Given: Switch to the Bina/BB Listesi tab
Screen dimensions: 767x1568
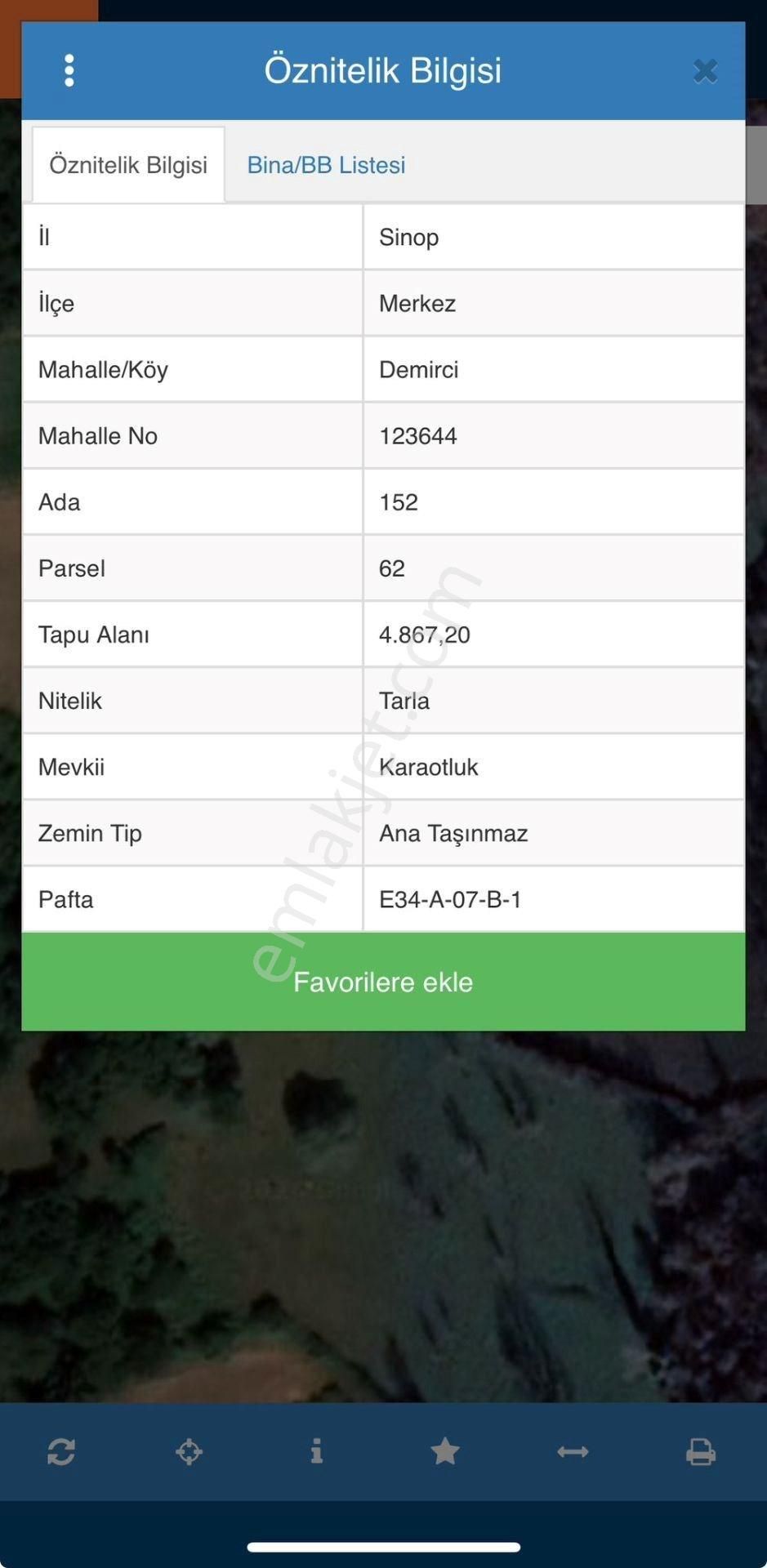Looking at the screenshot, I should point(326,165).
